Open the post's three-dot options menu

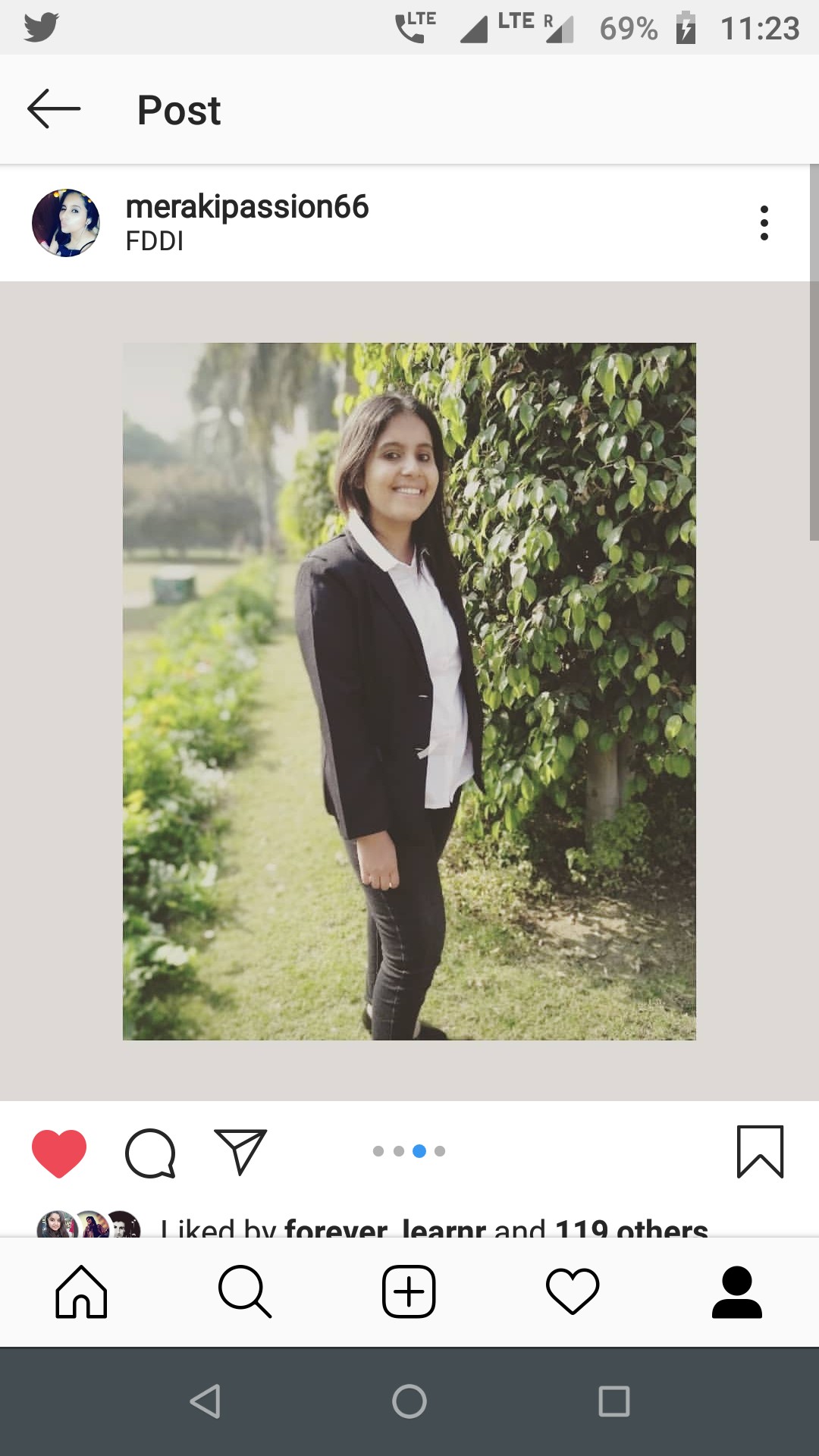[x=764, y=223]
